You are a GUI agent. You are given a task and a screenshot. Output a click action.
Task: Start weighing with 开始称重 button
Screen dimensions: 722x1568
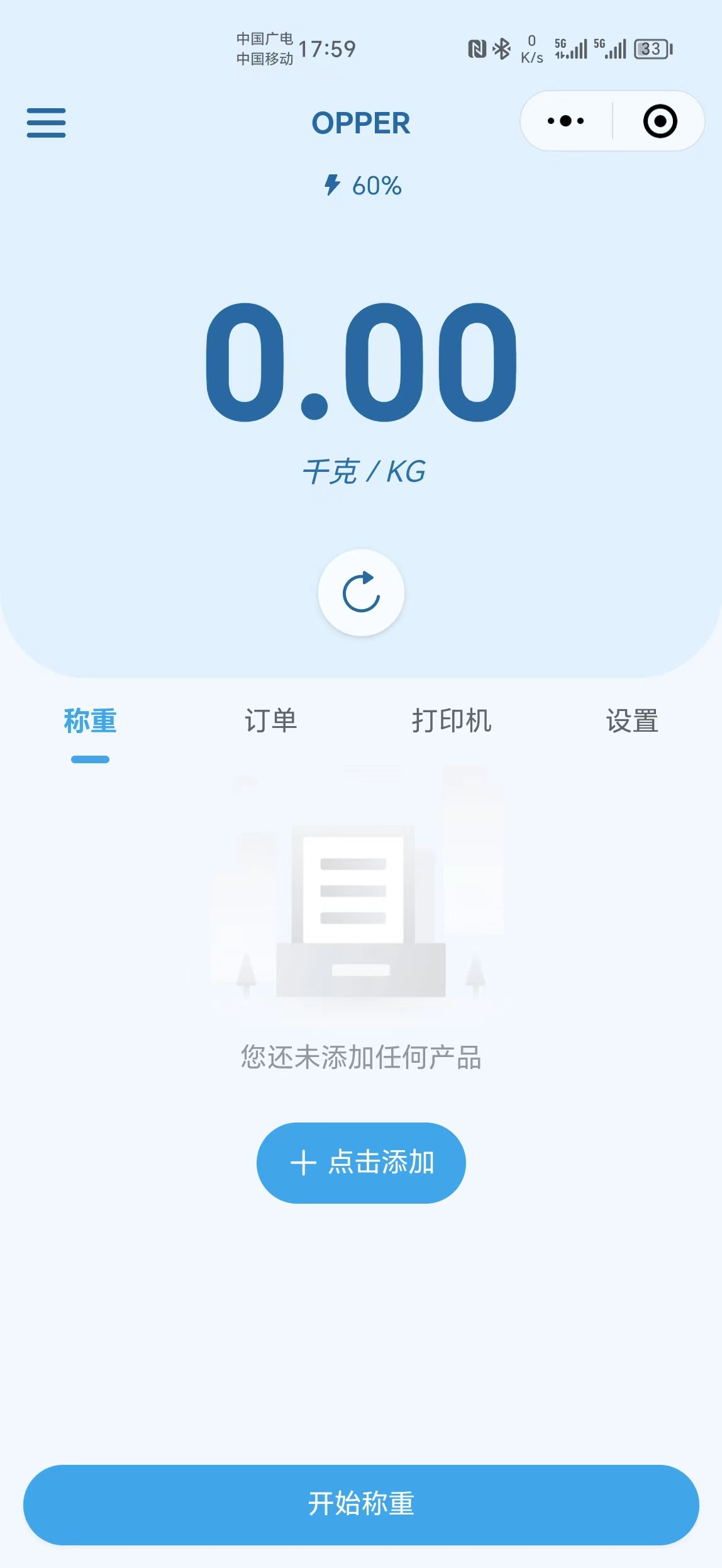(361, 1504)
